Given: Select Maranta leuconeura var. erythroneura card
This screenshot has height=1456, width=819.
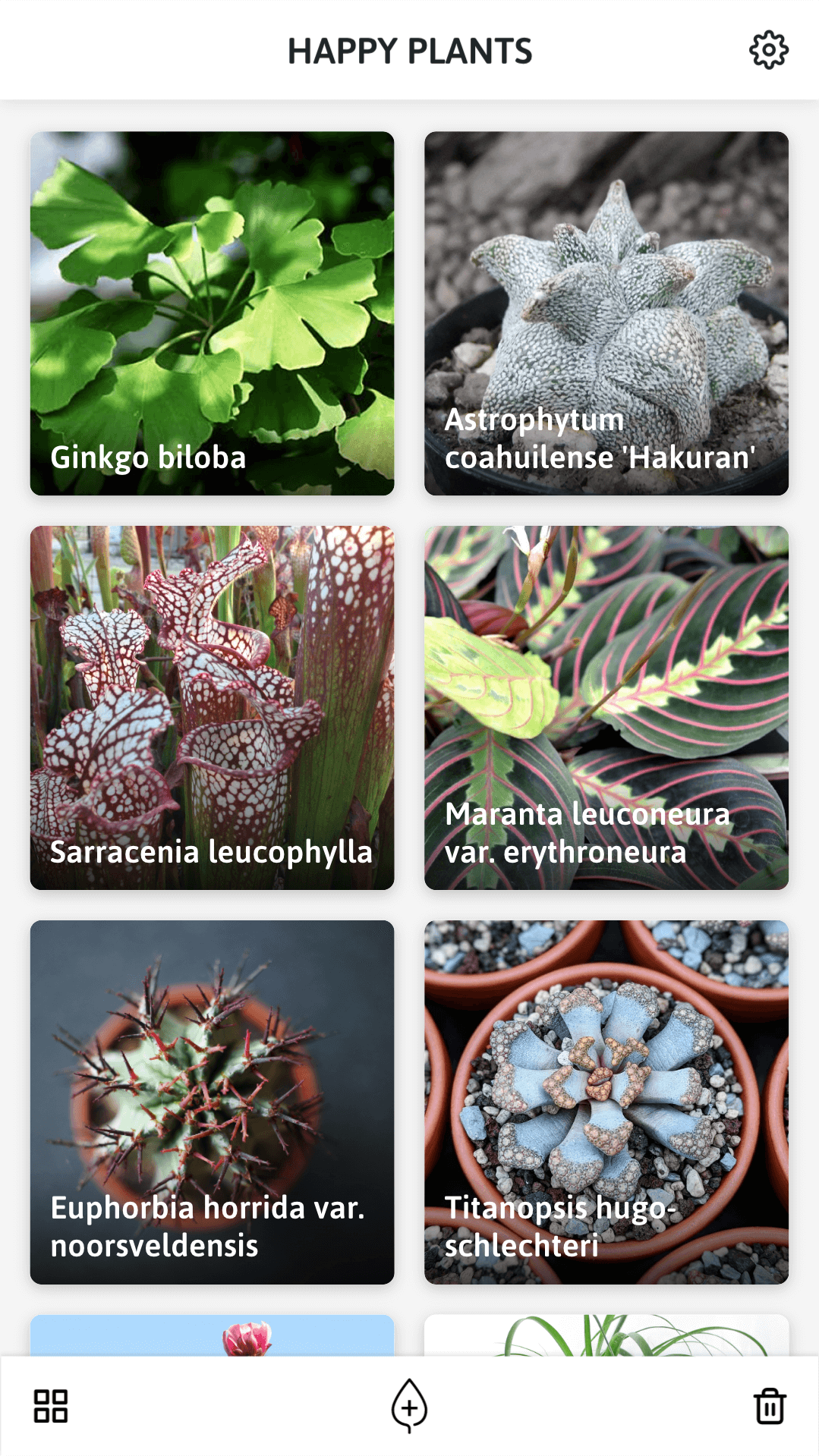Looking at the screenshot, I should pos(606,707).
